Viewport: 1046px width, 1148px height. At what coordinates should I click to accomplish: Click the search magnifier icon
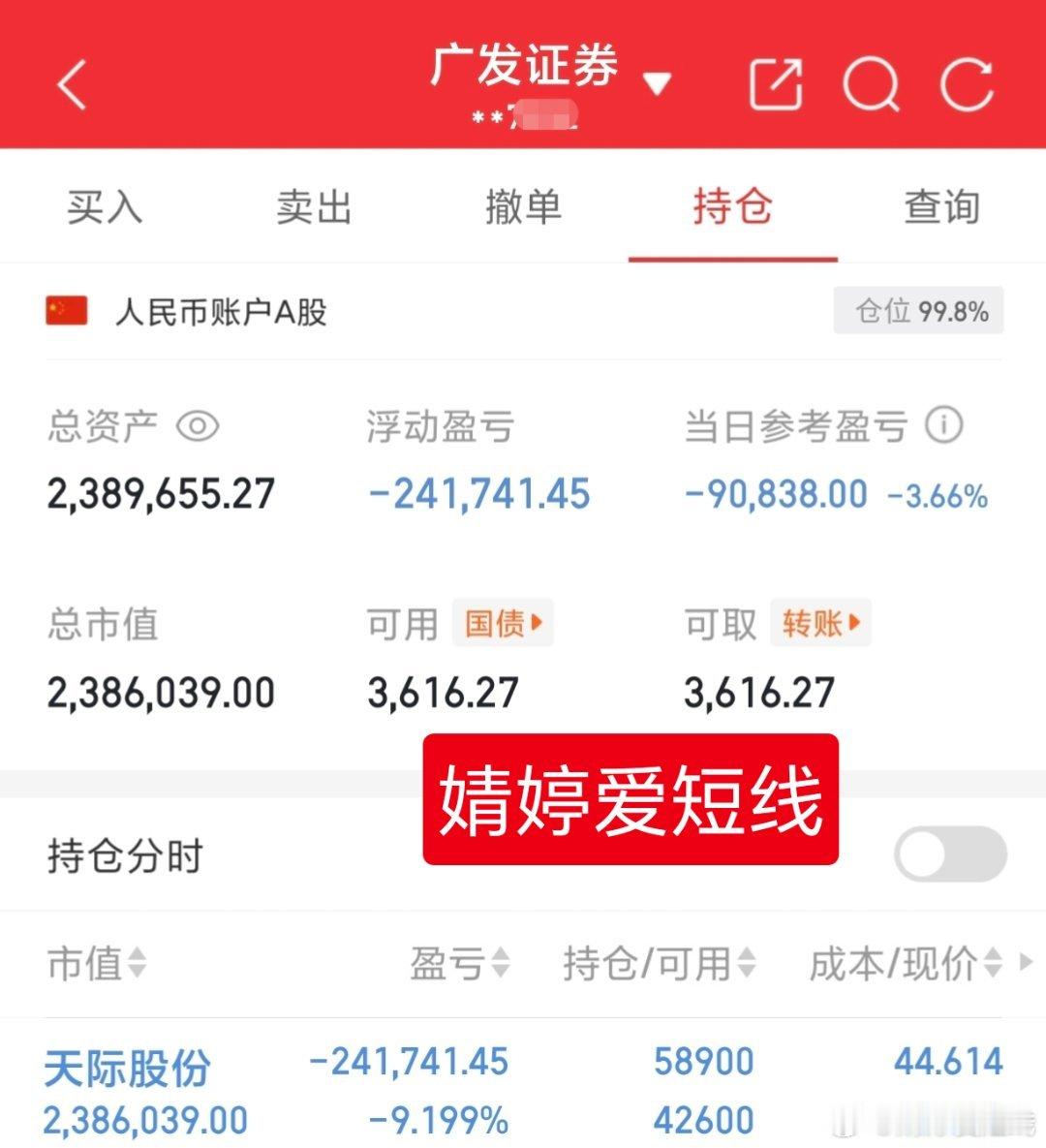(x=873, y=84)
